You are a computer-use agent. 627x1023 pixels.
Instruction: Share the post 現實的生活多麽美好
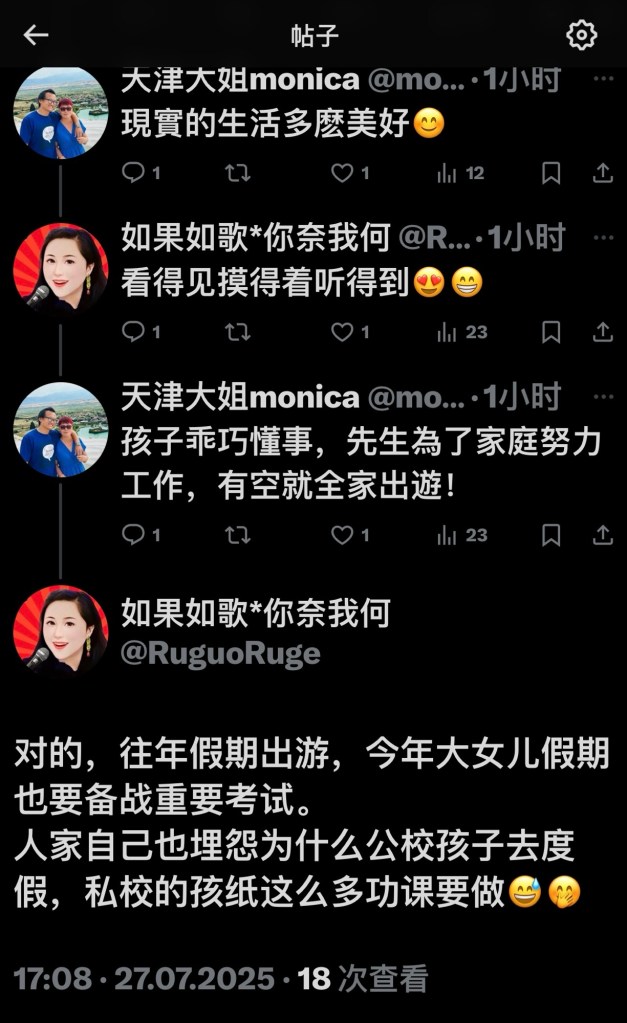[x=602, y=173]
